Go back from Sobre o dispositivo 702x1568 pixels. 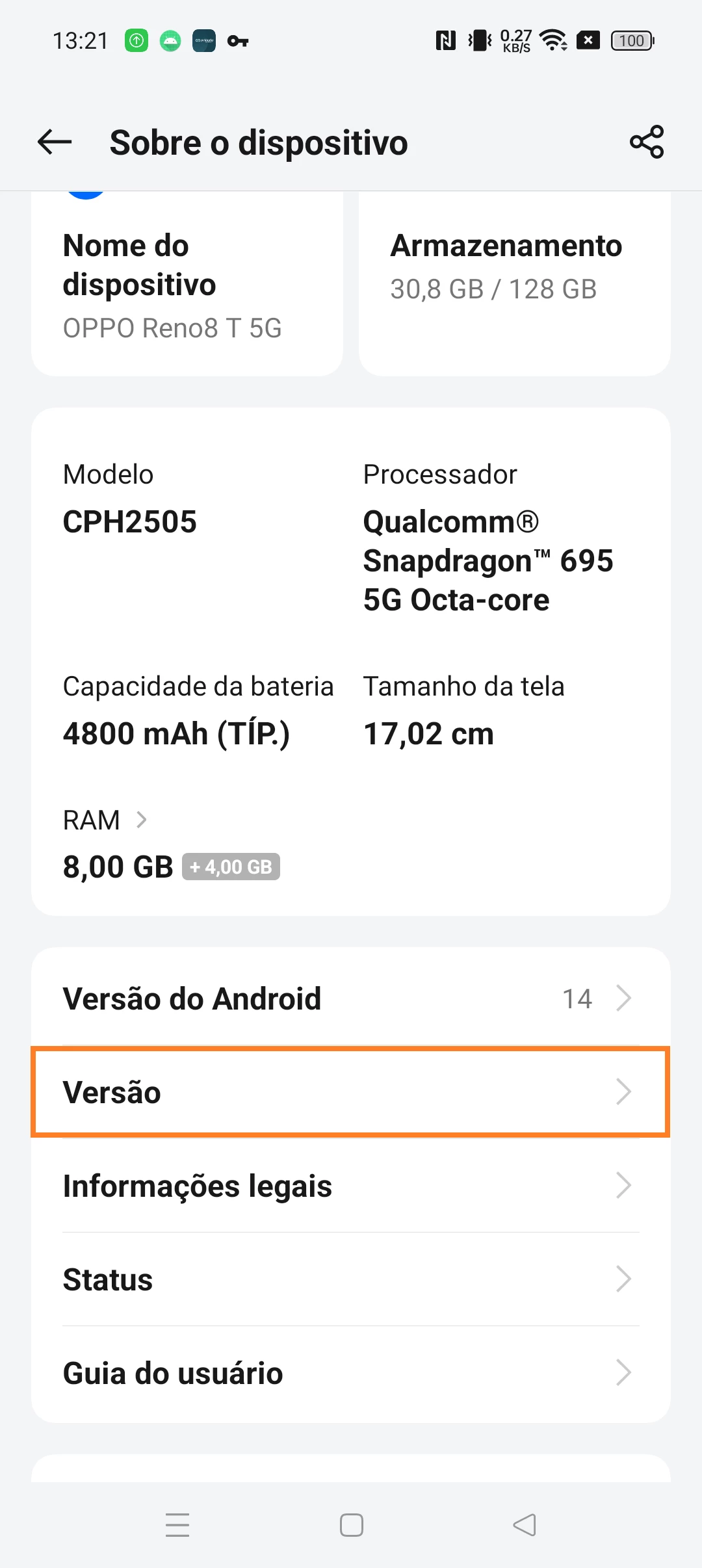pos(55,142)
